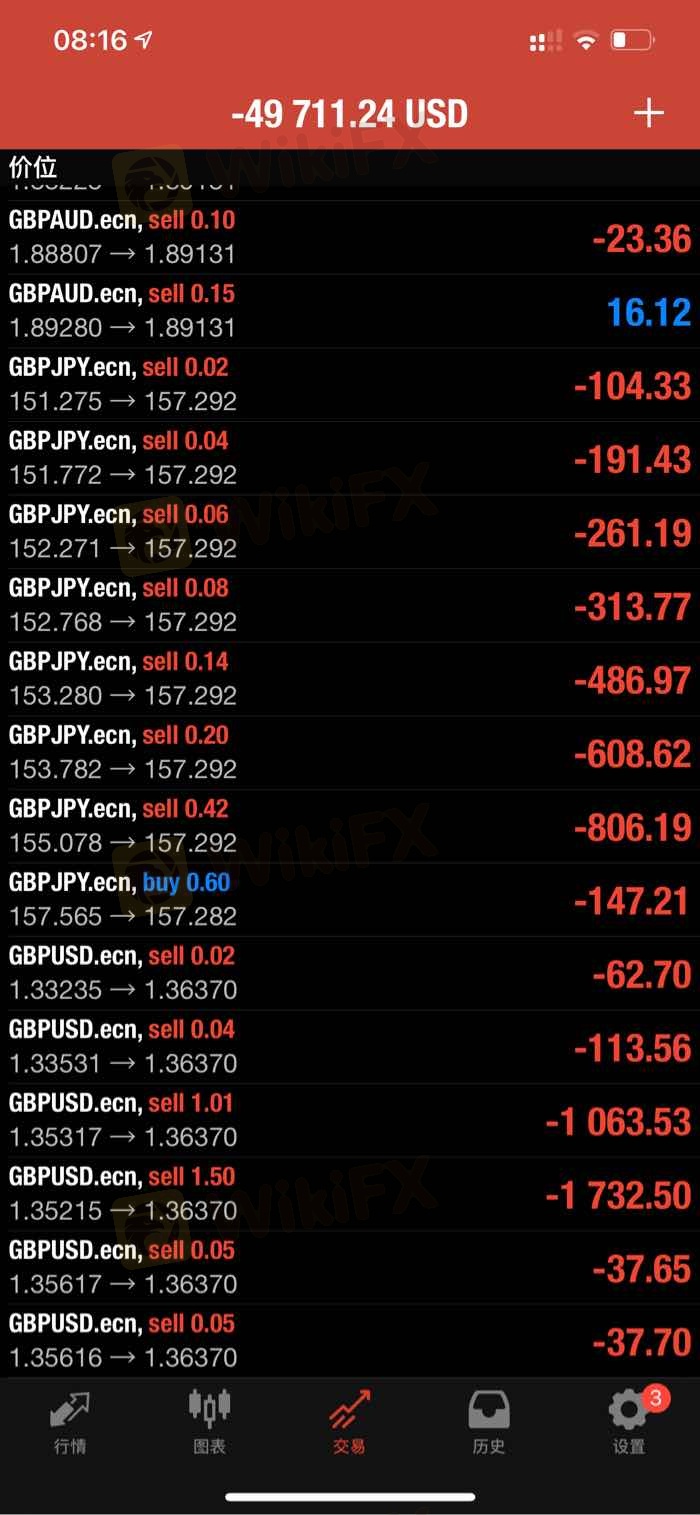Image resolution: width=700 pixels, height=1515 pixels.
Task: Switch to the 行情 quotes tab
Action: pyautogui.click(x=70, y=1423)
